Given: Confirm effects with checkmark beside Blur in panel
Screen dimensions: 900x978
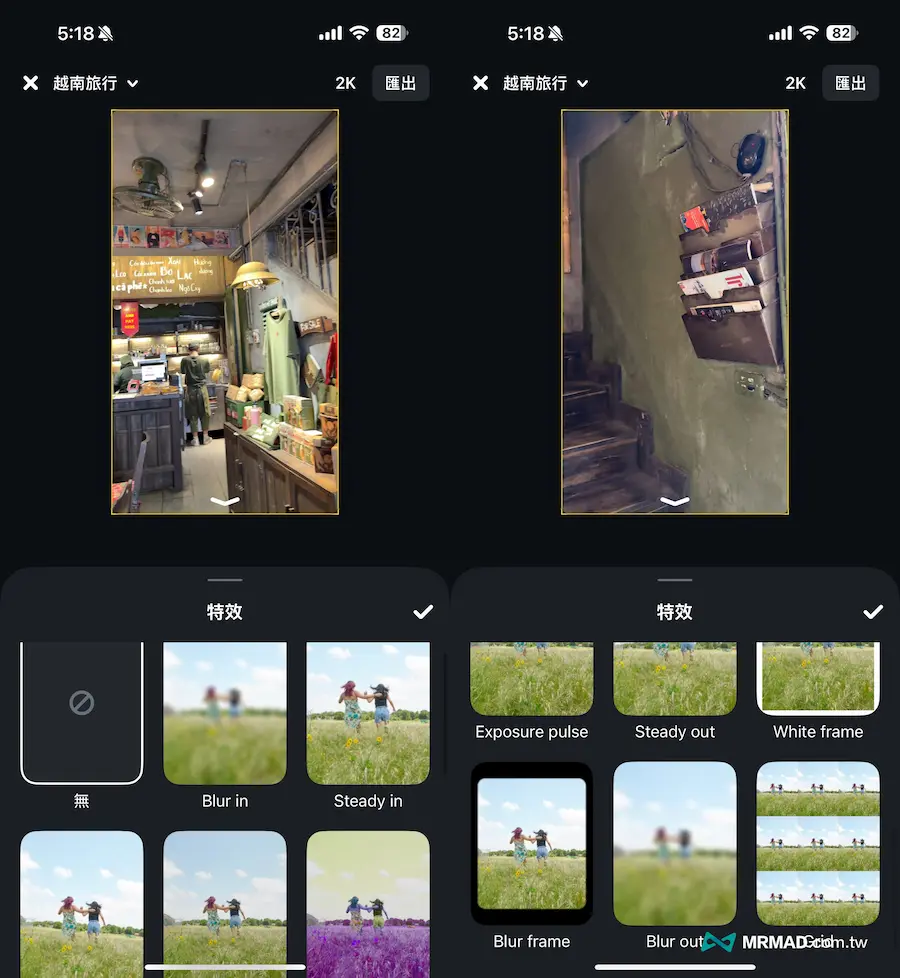Looking at the screenshot, I should (423, 612).
